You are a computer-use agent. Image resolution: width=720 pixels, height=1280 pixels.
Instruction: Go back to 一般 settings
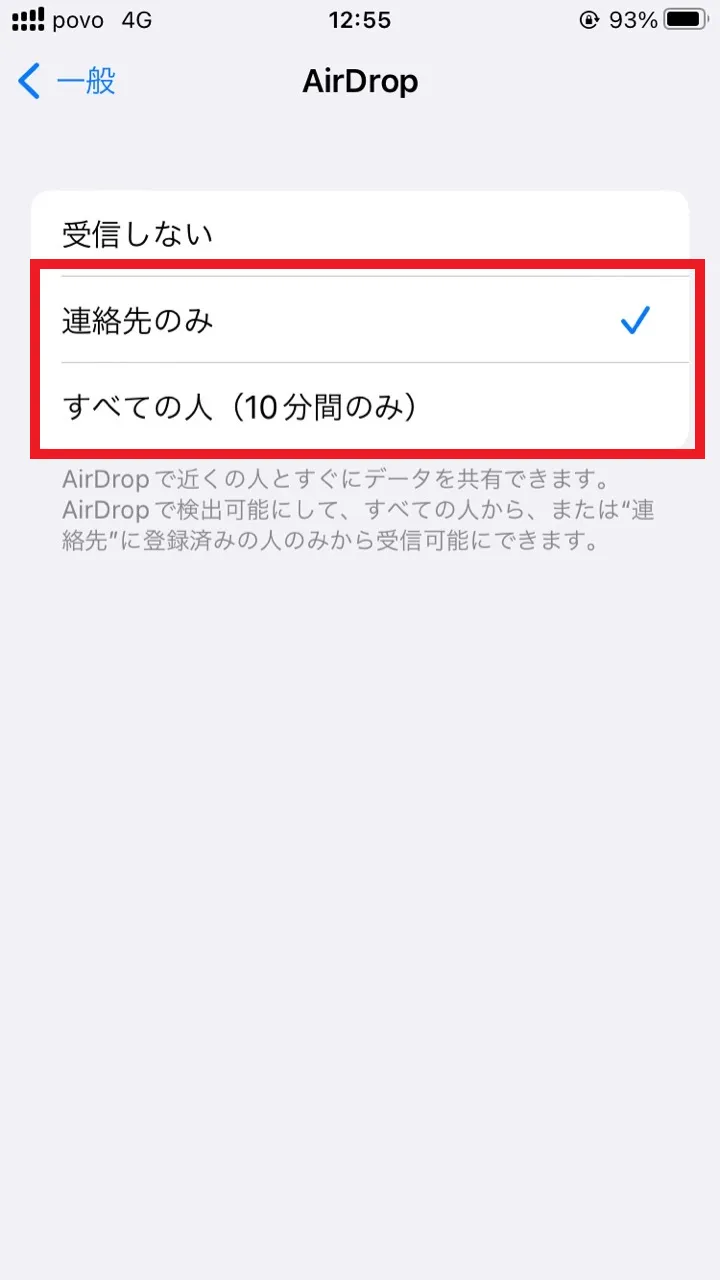click(x=67, y=81)
